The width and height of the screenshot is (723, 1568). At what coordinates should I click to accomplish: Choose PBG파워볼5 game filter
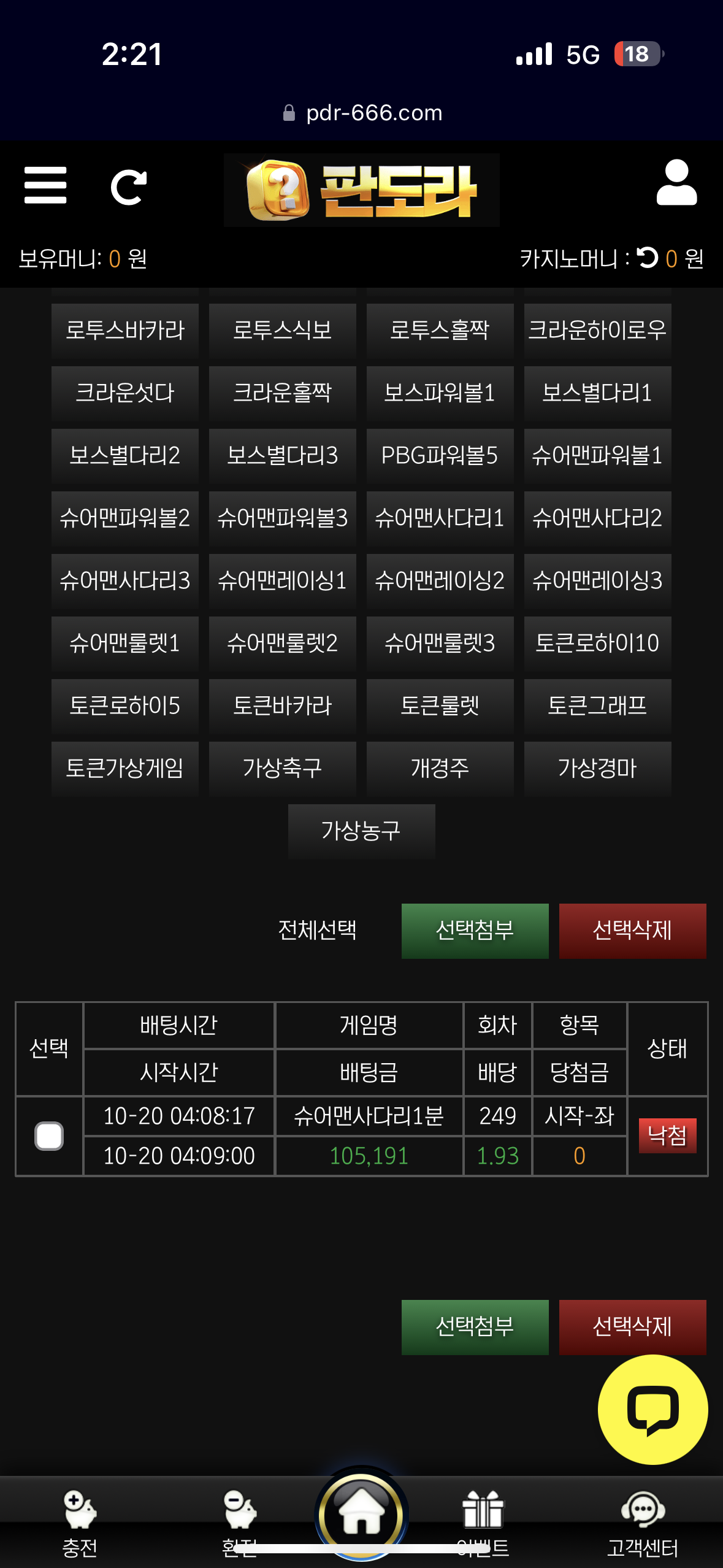(440, 455)
